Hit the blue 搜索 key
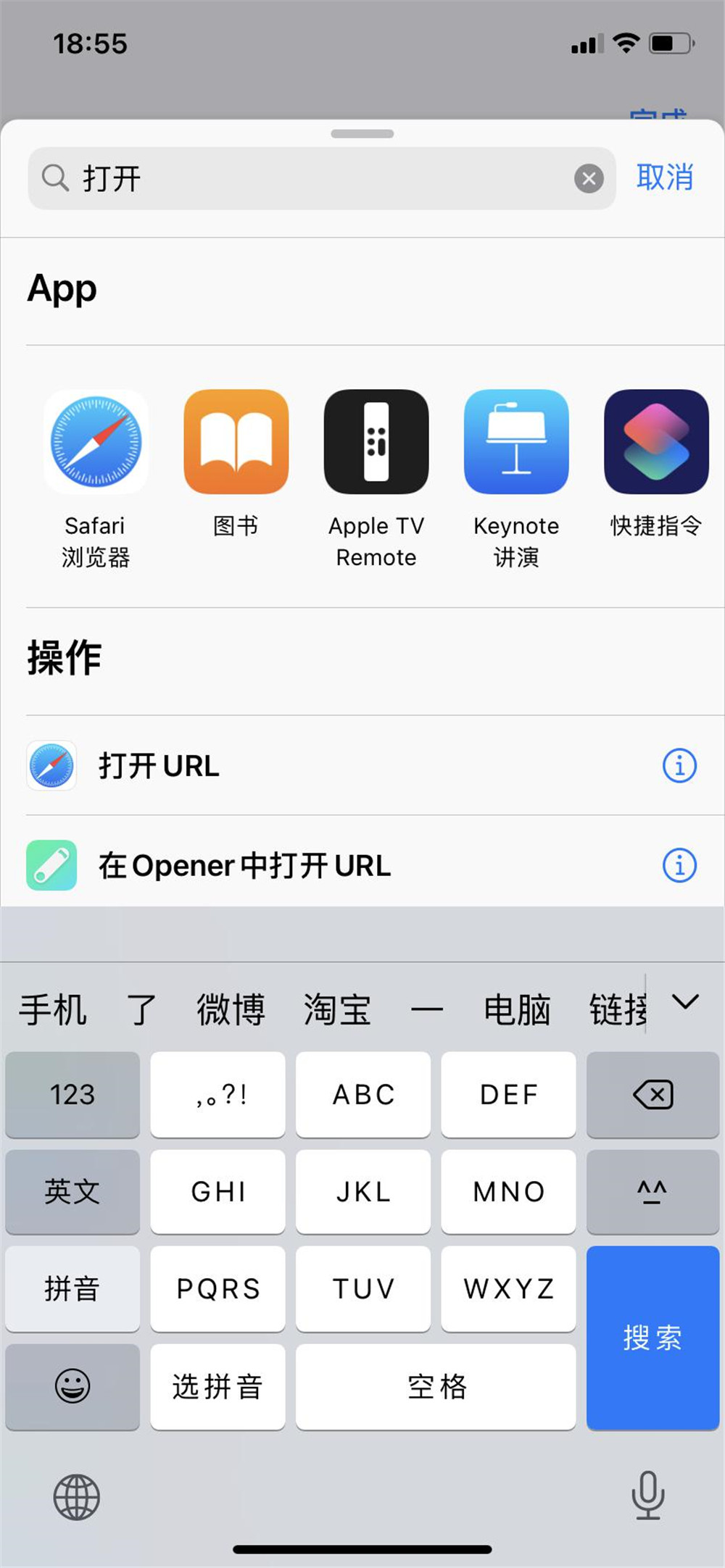Viewport: 725px width, 1568px height. tap(652, 1338)
